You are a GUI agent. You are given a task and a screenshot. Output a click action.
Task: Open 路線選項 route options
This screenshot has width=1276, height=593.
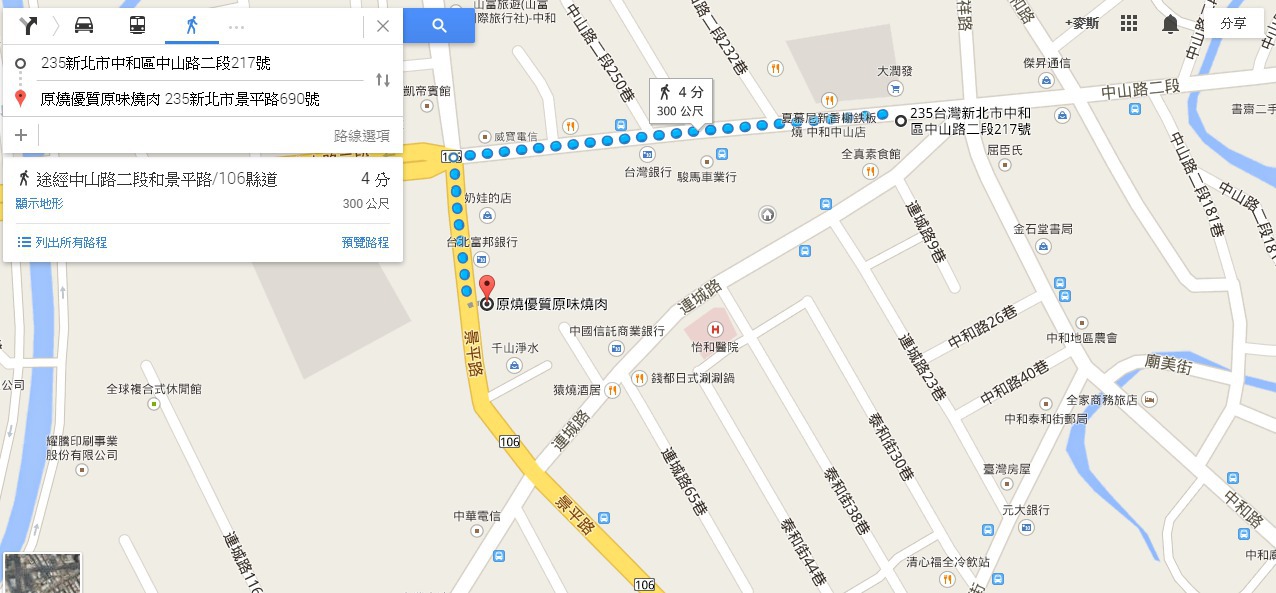click(361, 136)
